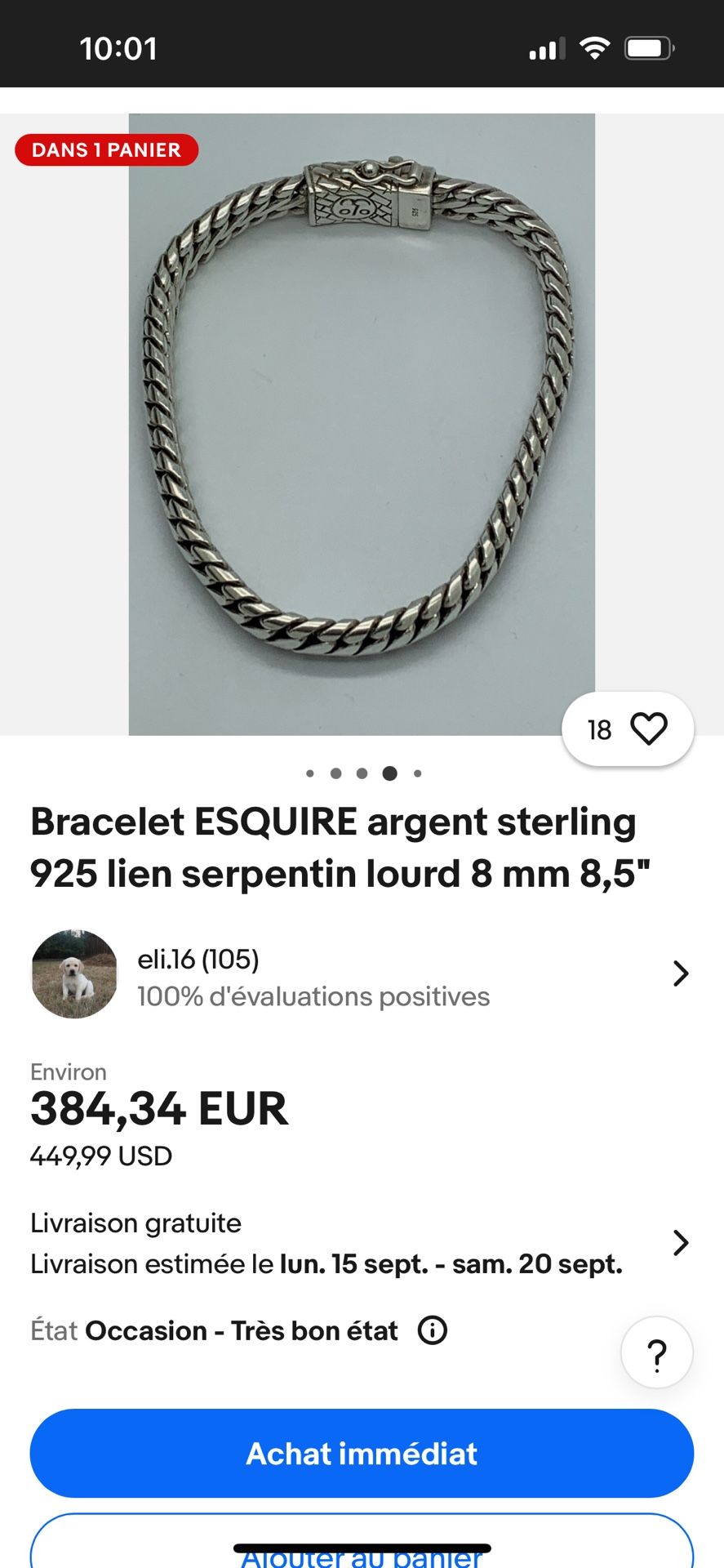
Task: Tap Ajouter au panier
Action: coord(362,1550)
